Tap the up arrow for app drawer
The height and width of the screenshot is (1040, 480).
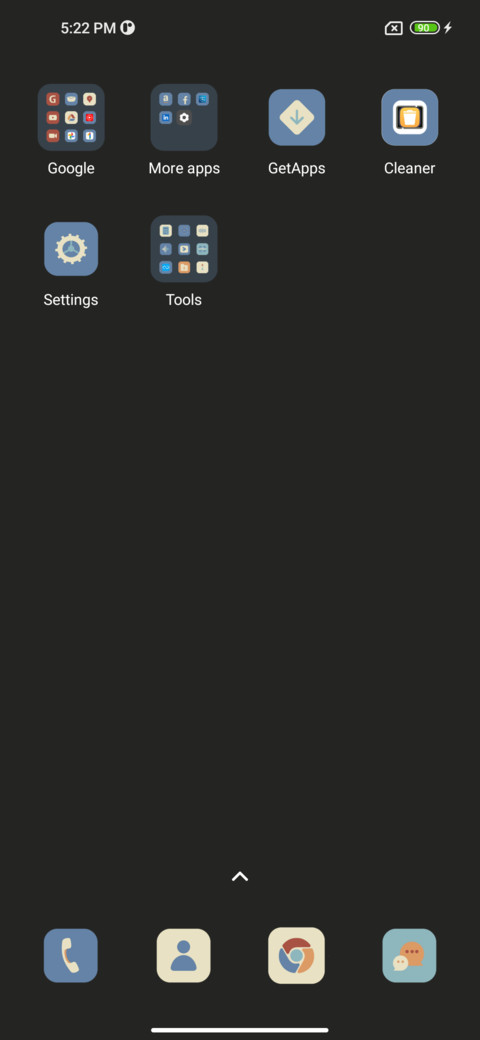click(239, 876)
